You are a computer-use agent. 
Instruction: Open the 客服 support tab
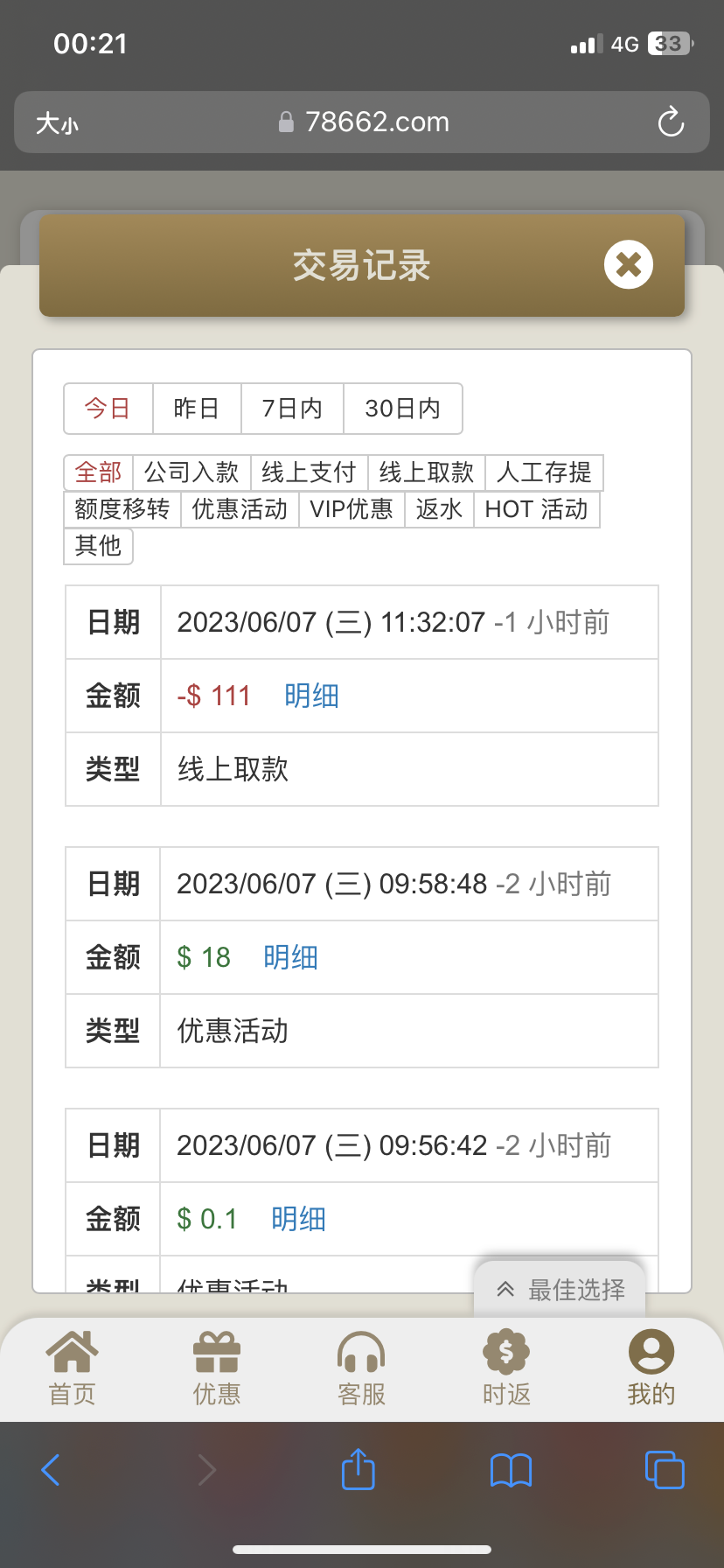point(361,1369)
